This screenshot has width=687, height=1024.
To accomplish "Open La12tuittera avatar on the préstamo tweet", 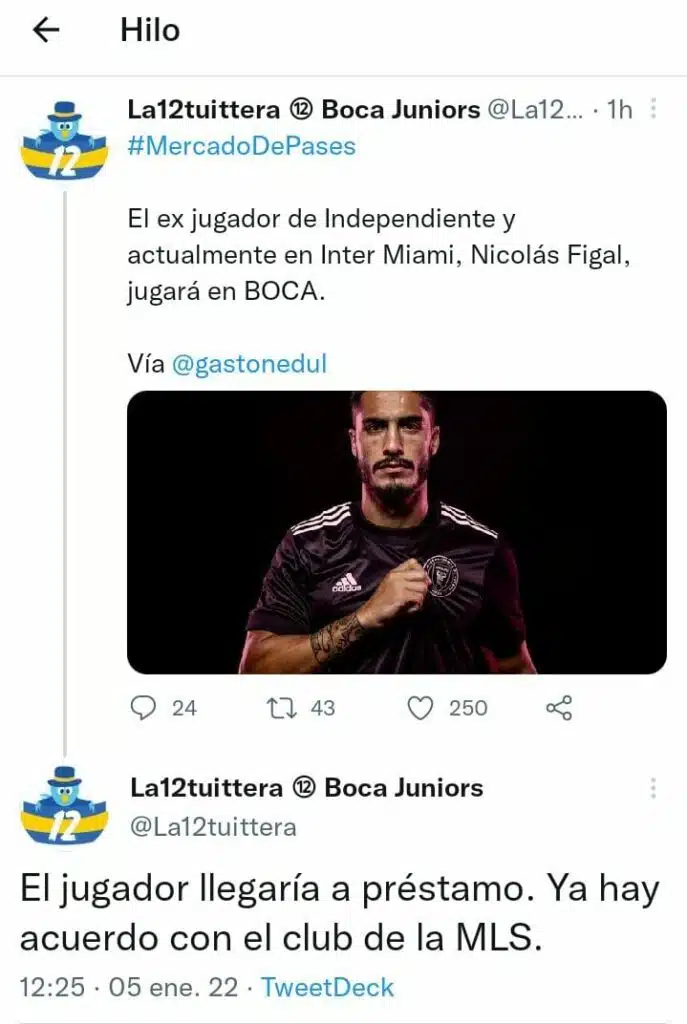I will click(65, 806).
